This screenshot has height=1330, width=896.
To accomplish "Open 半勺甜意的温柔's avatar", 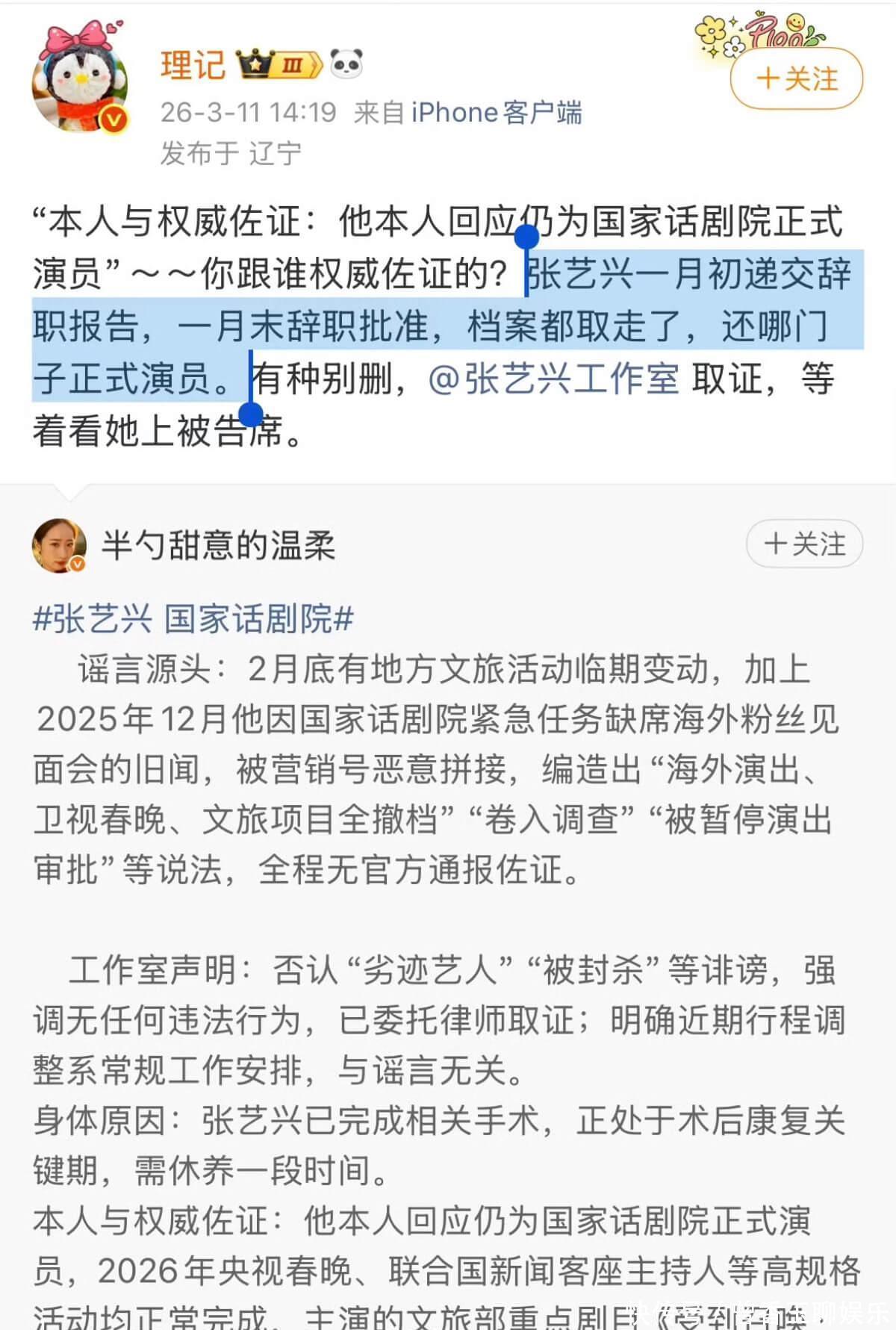I will [x=59, y=546].
